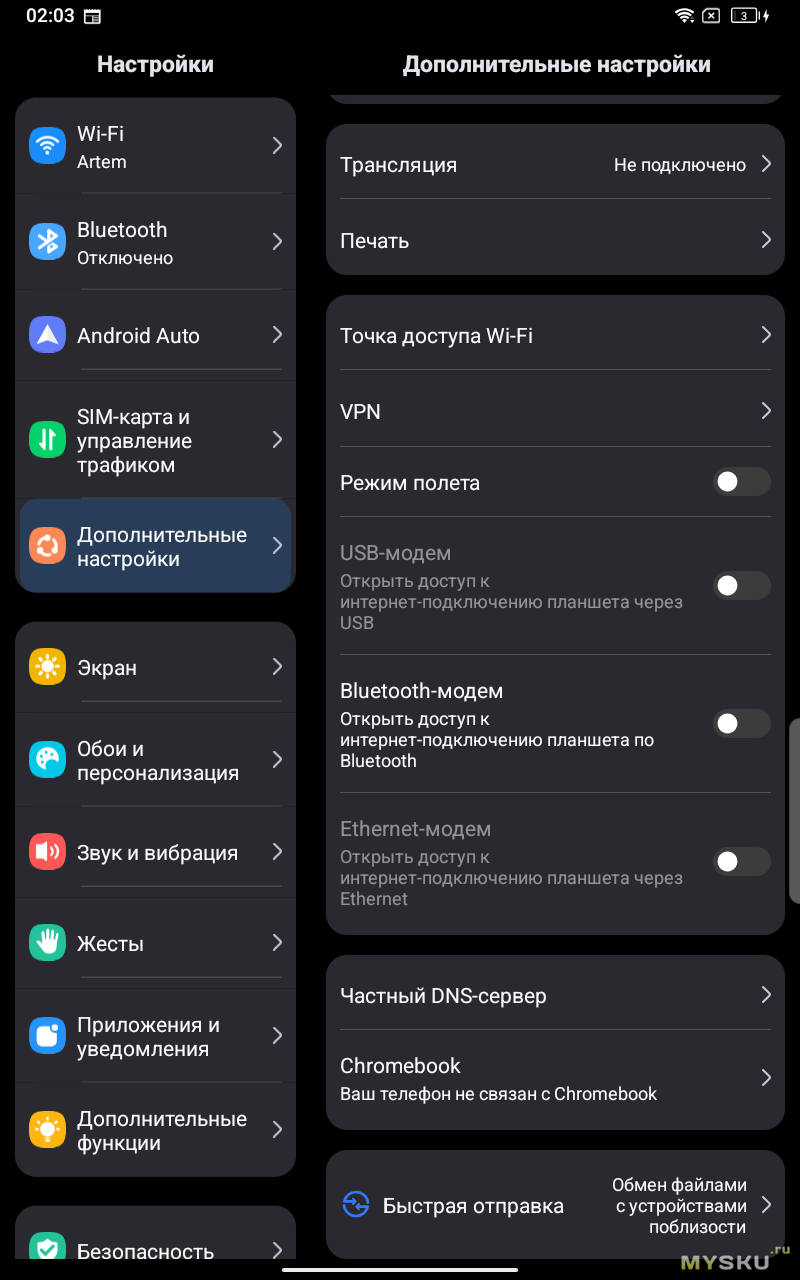Turn on Bluetooth-модем switch
This screenshot has height=1280, width=800.
(741, 724)
